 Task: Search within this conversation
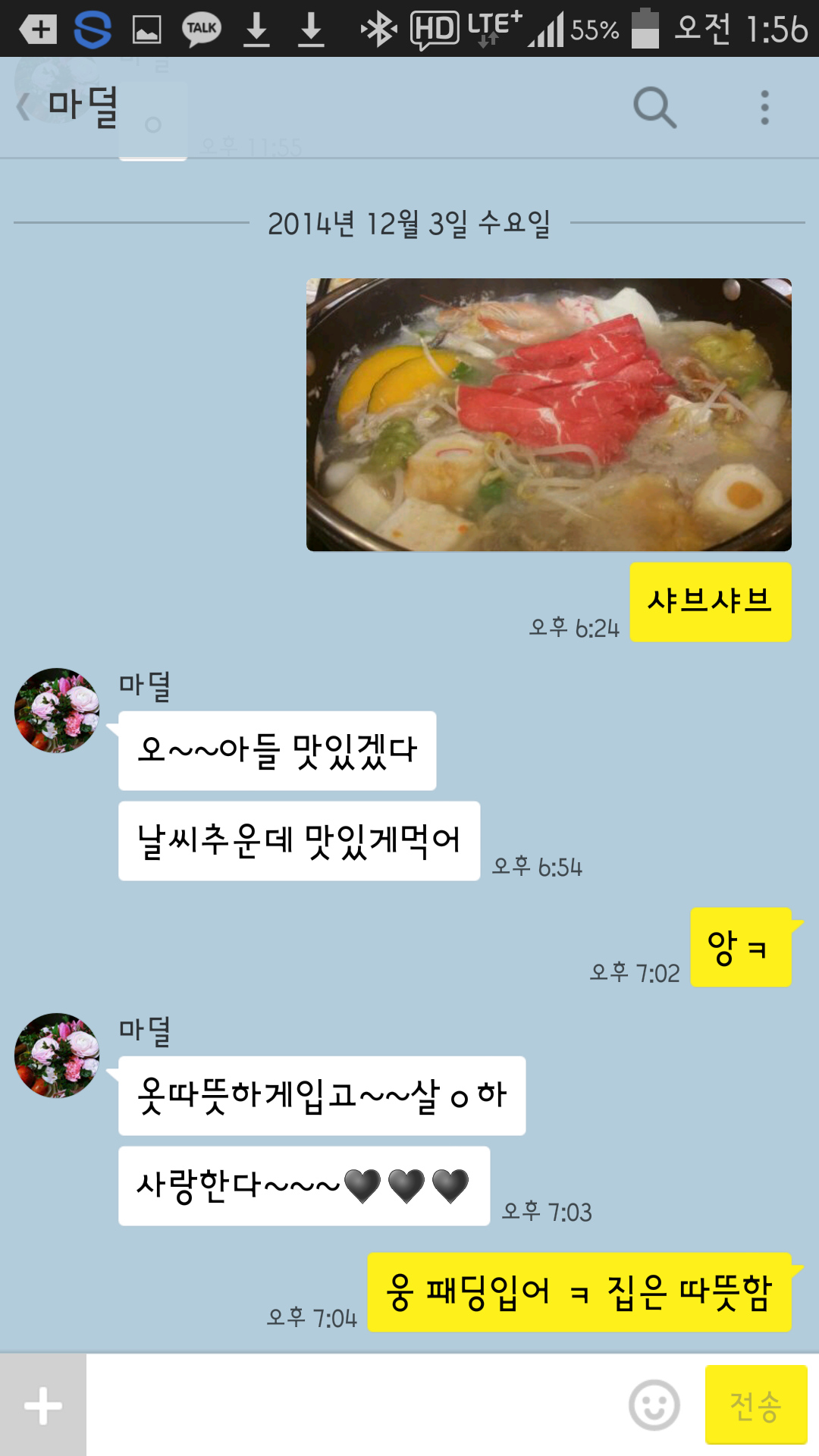click(x=654, y=107)
